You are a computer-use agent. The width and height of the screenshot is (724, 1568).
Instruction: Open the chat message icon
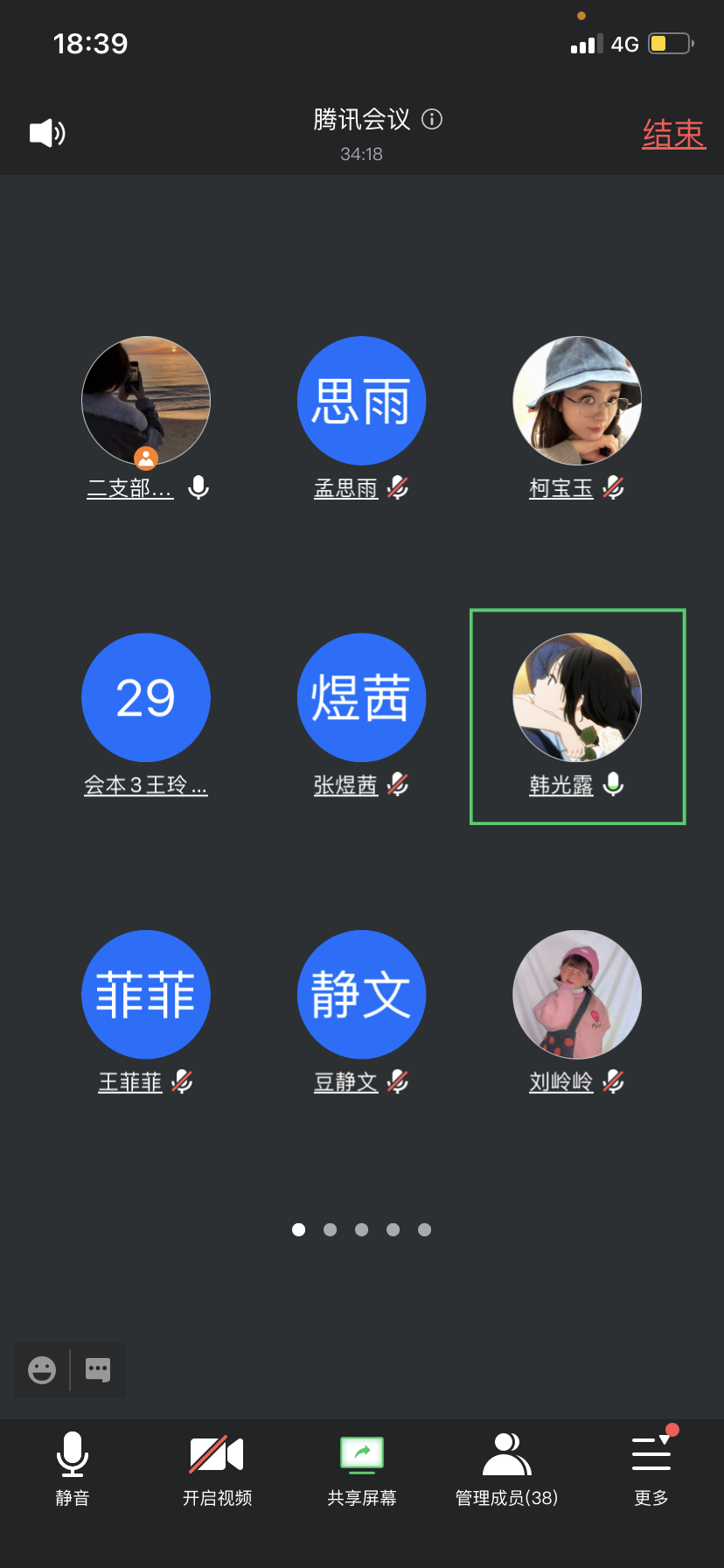[x=98, y=1369]
